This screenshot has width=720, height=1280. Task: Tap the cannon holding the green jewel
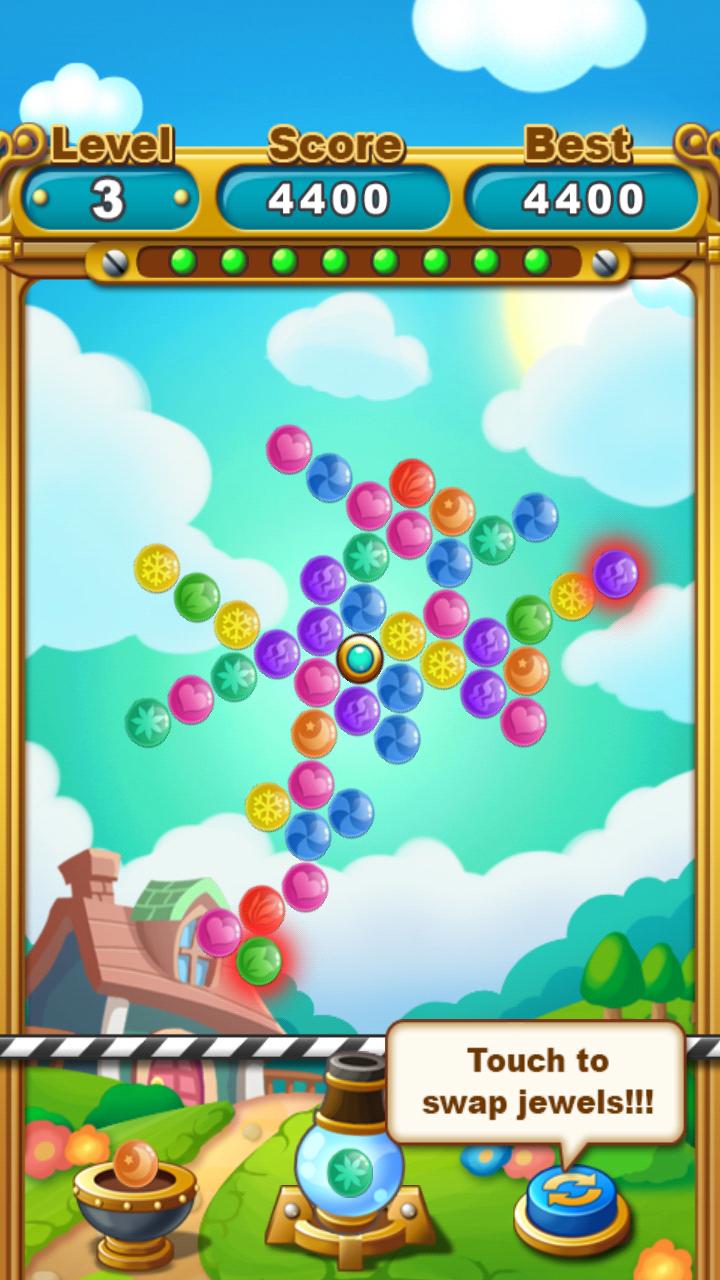click(x=349, y=1165)
